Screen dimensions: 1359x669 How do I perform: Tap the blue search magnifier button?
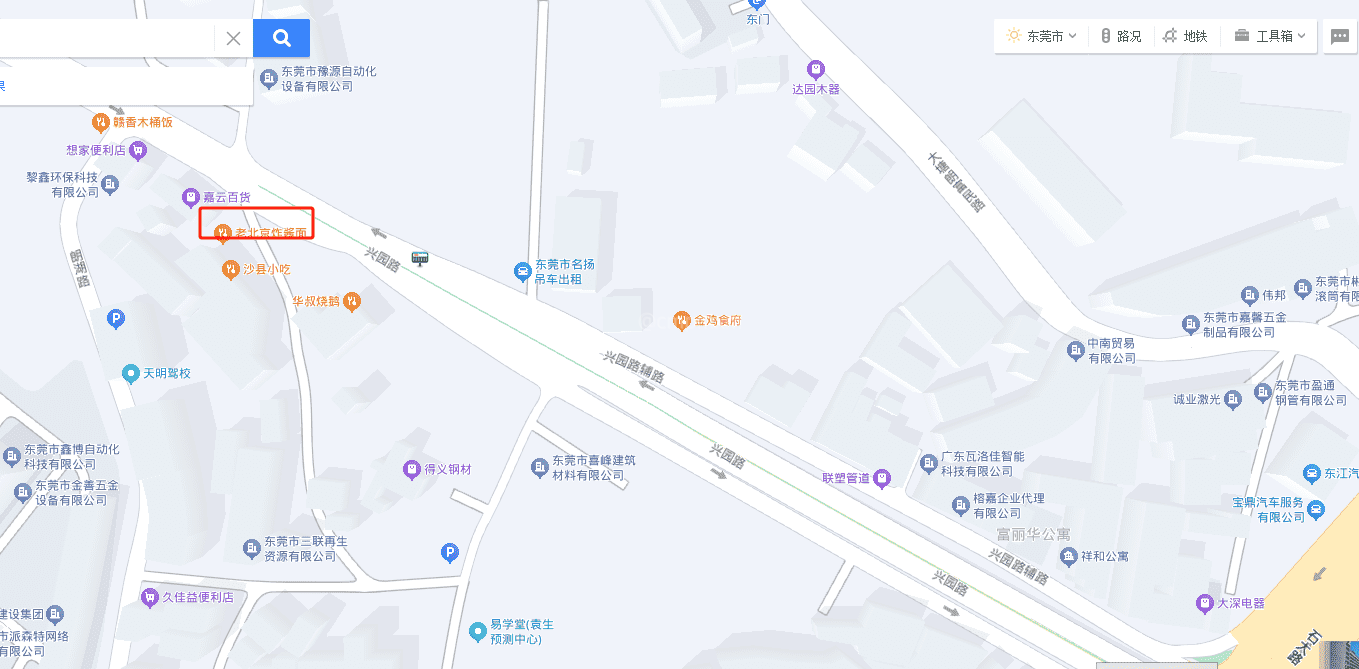281,39
